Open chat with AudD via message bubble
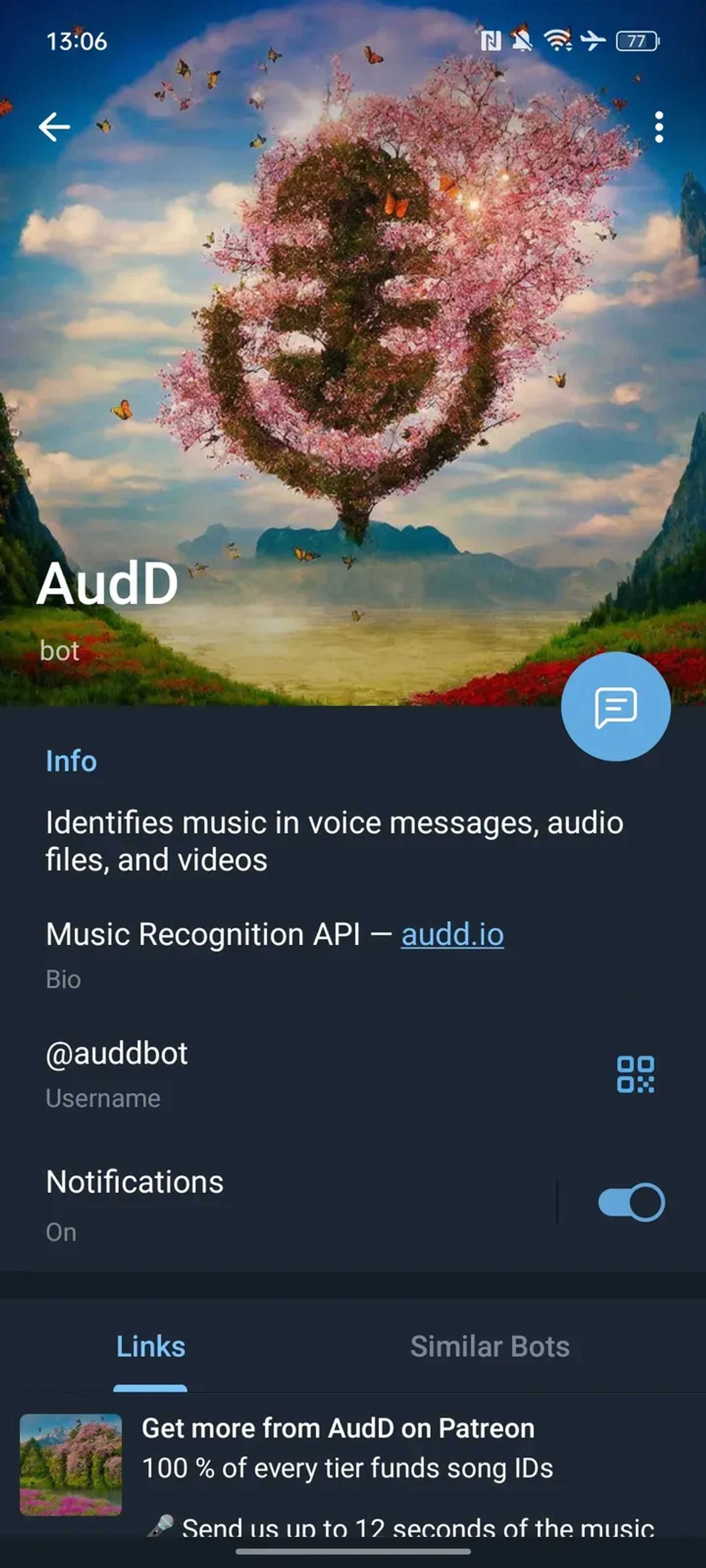Screen dimensions: 706x1568 pyautogui.click(x=617, y=710)
